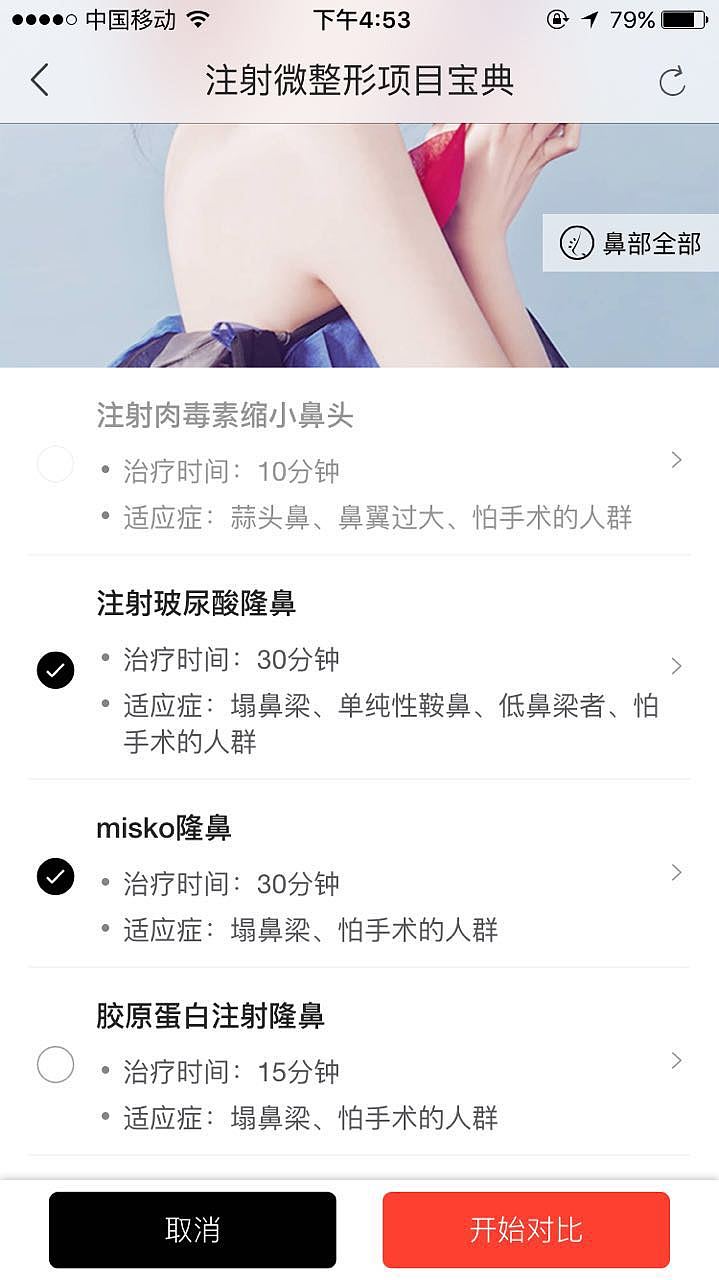
Task: Uncheck 注射玻尿酸隆鼻 from comparison
Action: click(55, 669)
